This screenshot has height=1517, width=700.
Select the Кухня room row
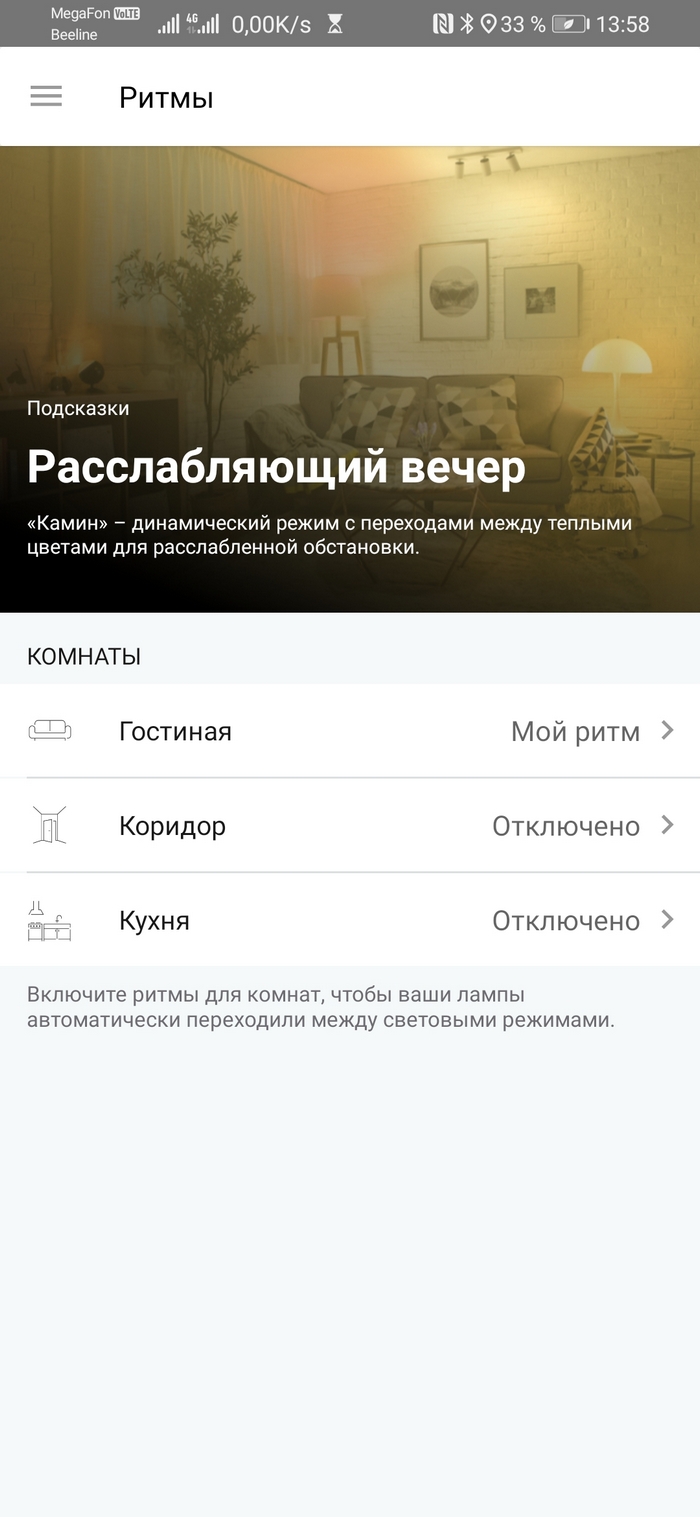[350, 920]
